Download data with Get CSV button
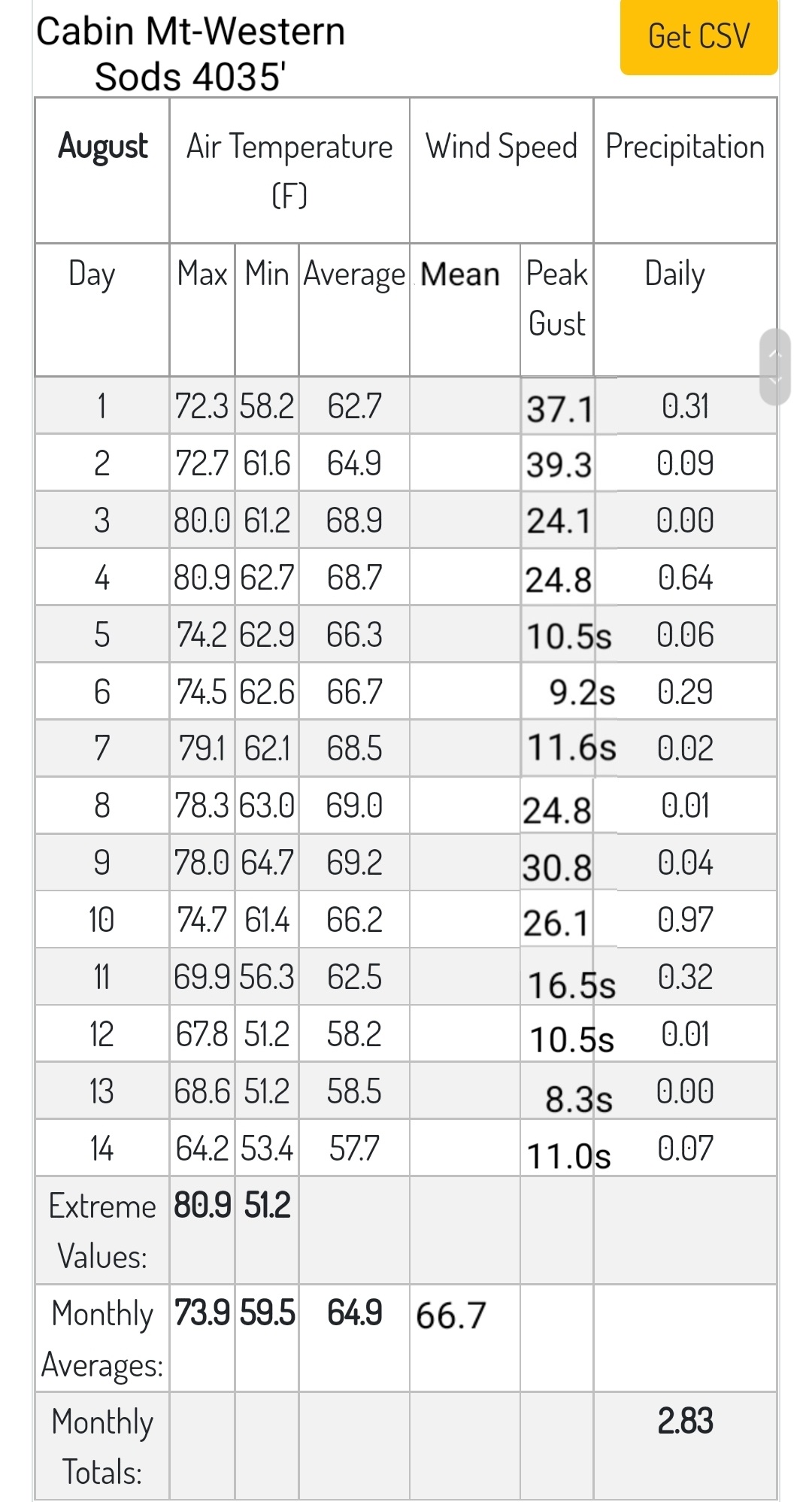Image resolution: width=812 pixels, height=1502 pixels. 698,37
